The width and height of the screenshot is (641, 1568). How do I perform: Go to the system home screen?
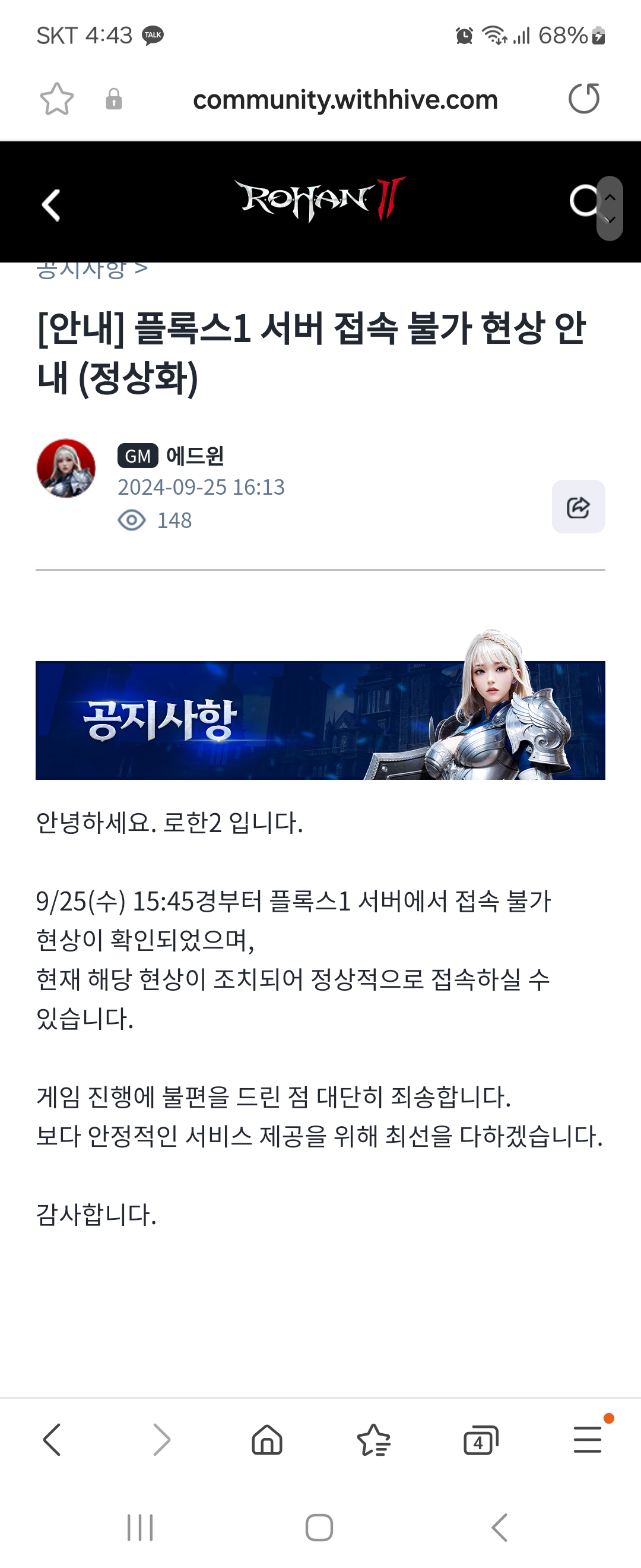pyautogui.click(x=319, y=1528)
